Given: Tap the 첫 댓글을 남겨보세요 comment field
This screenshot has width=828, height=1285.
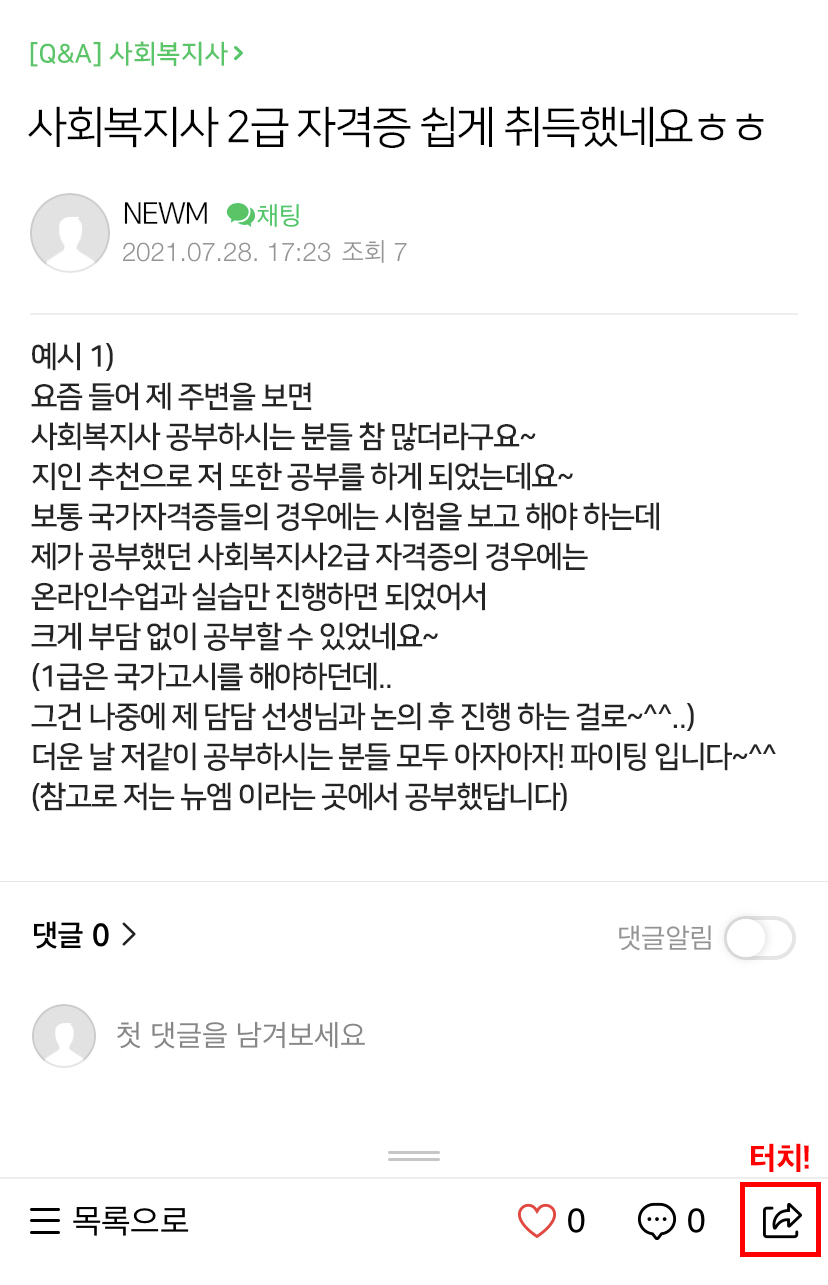Looking at the screenshot, I should 240,1034.
